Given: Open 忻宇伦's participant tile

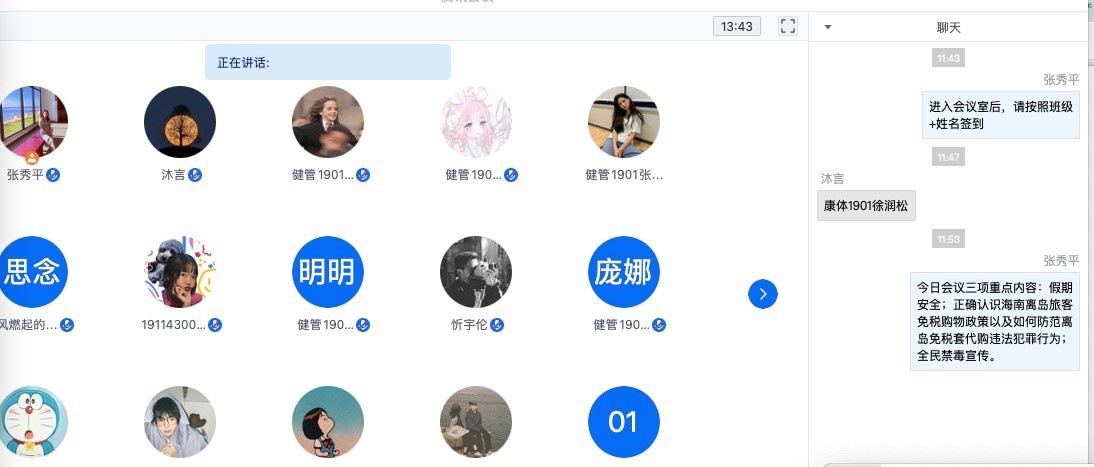Looking at the screenshot, I should pos(476,272).
